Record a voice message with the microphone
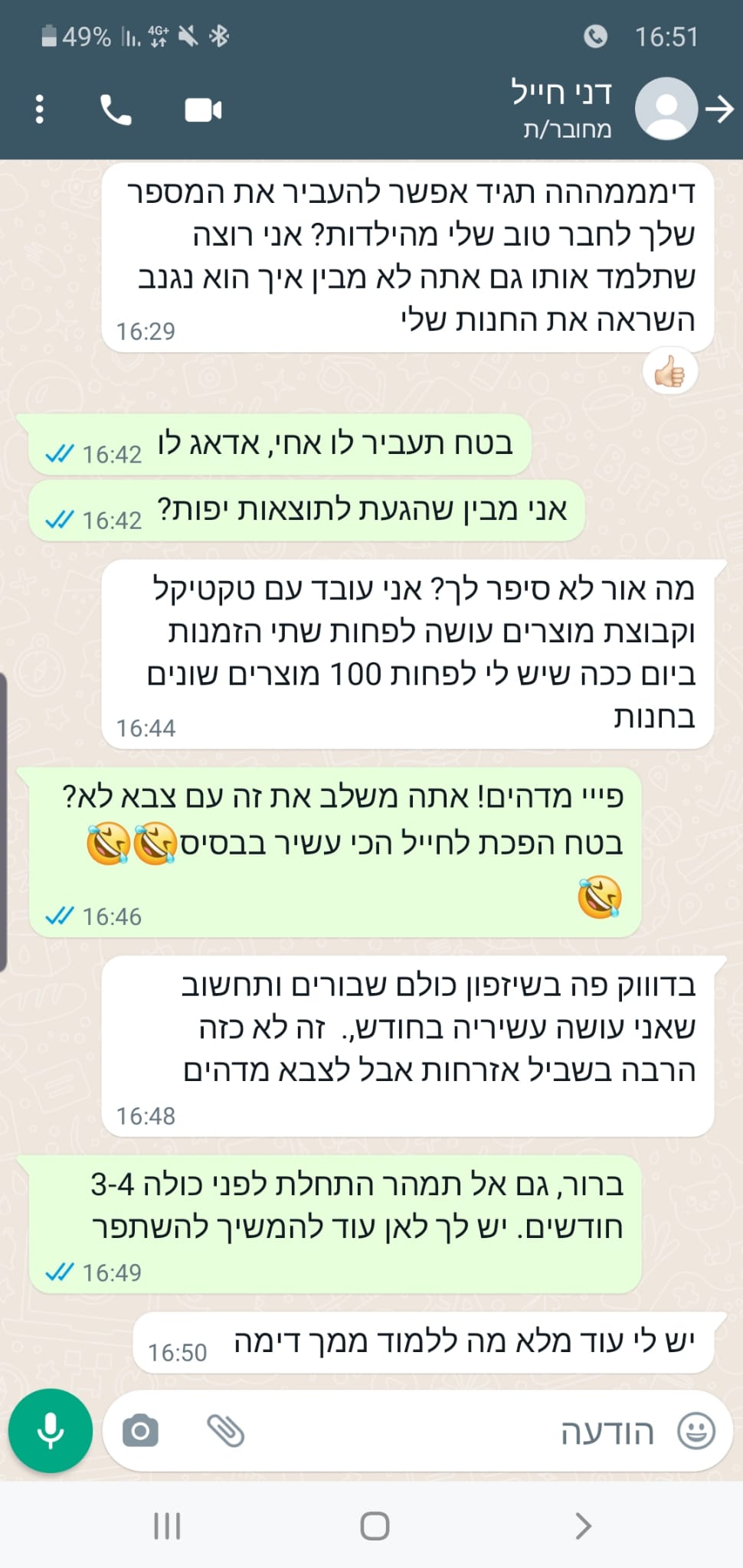Image resolution: width=743 pixels, height=1568 pixels. 51,1430
